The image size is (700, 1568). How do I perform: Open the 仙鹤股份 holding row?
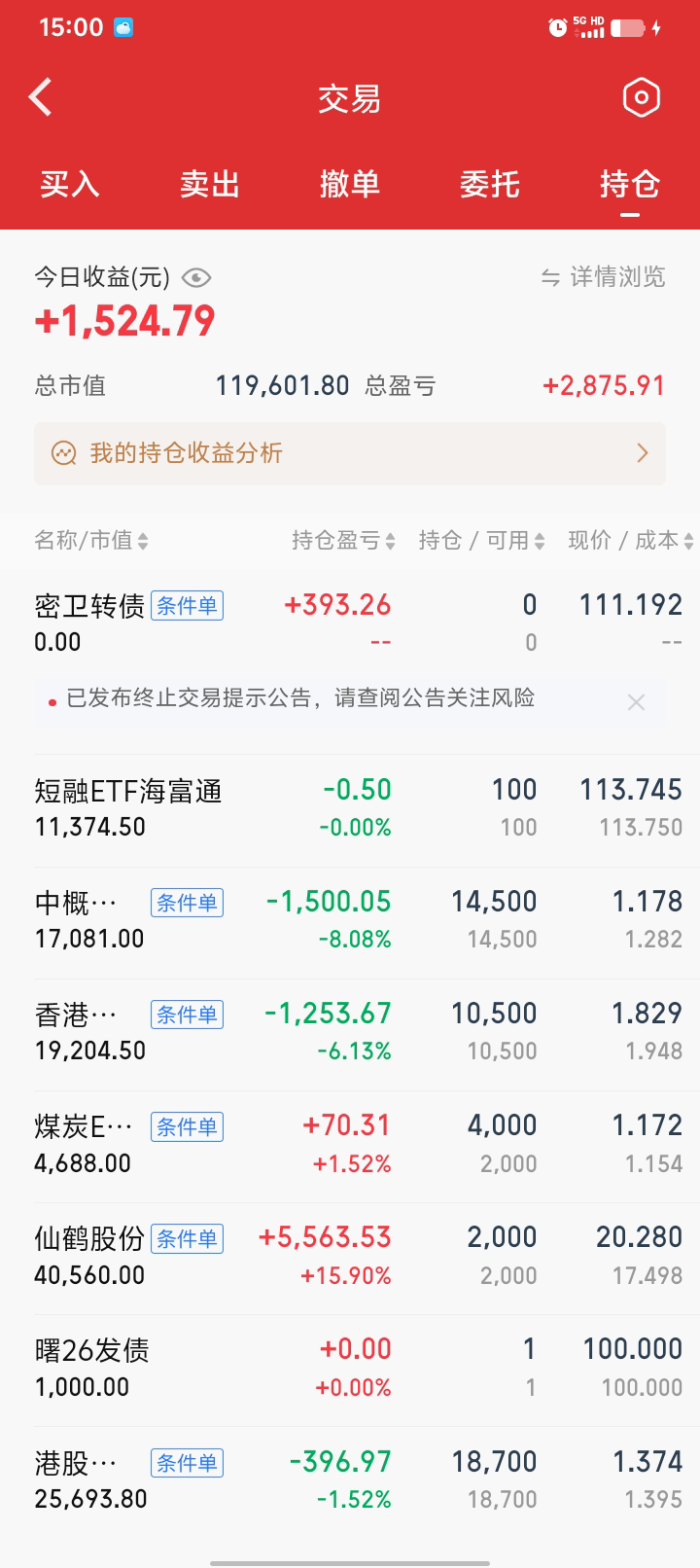[x=350, y=1258]
